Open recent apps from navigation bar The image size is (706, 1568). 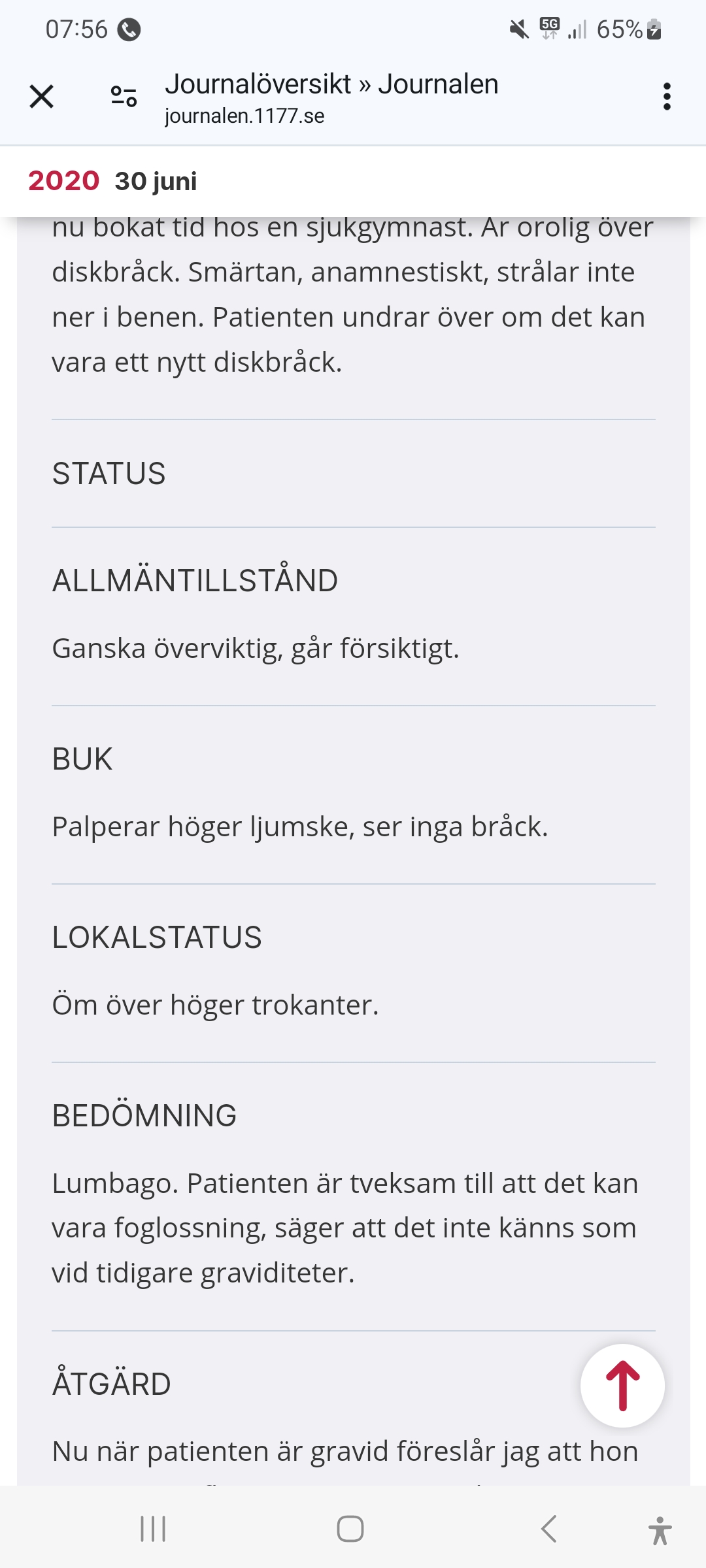[x=154, y=1529]
